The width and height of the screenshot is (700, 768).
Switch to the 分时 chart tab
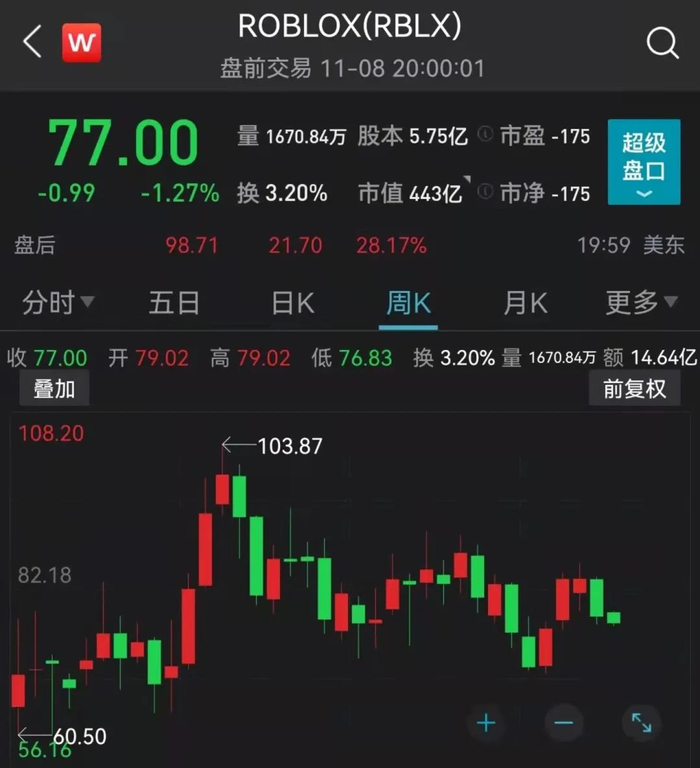point(58,302)
